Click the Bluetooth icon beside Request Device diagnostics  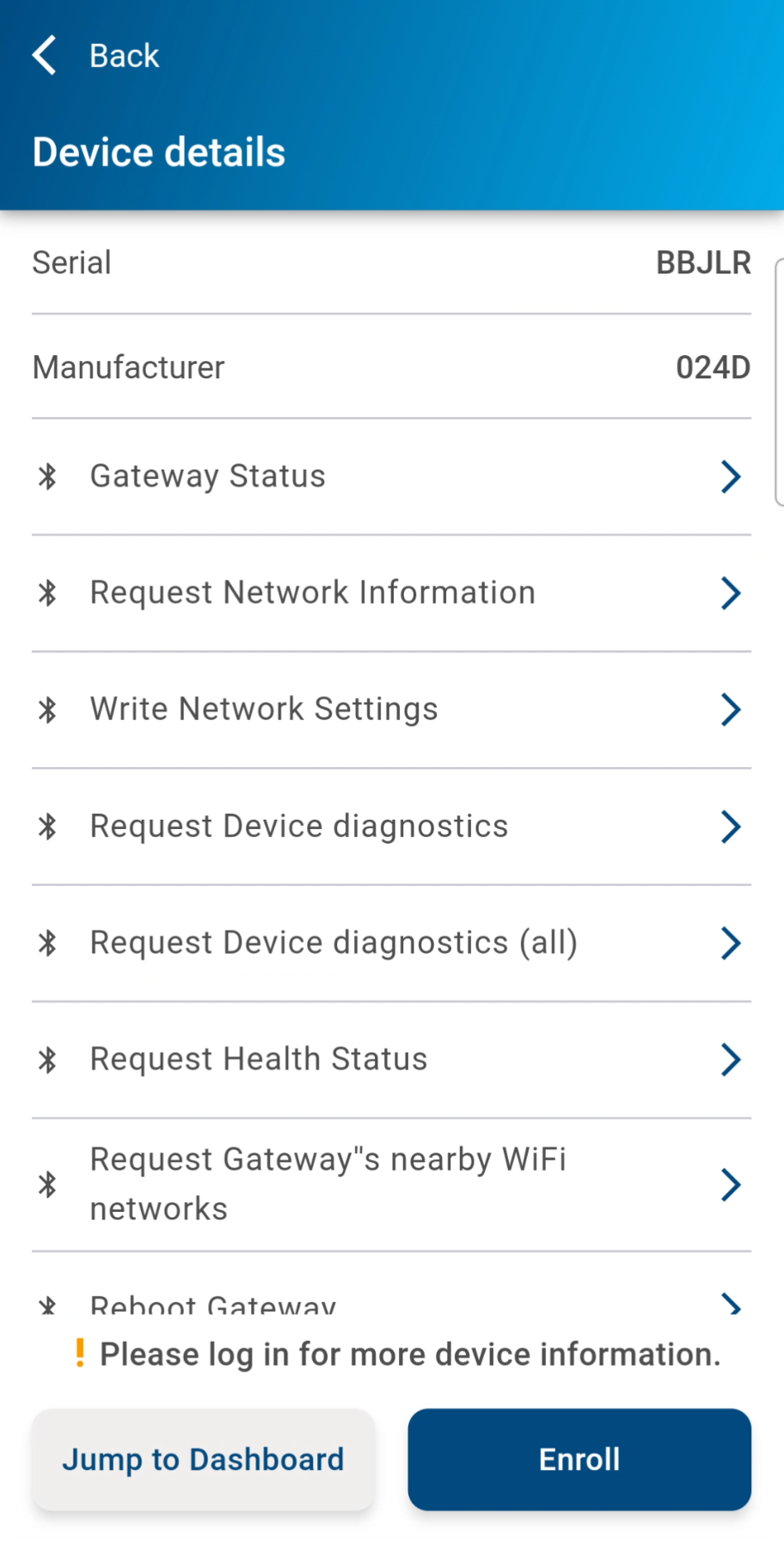click(47, 827)
